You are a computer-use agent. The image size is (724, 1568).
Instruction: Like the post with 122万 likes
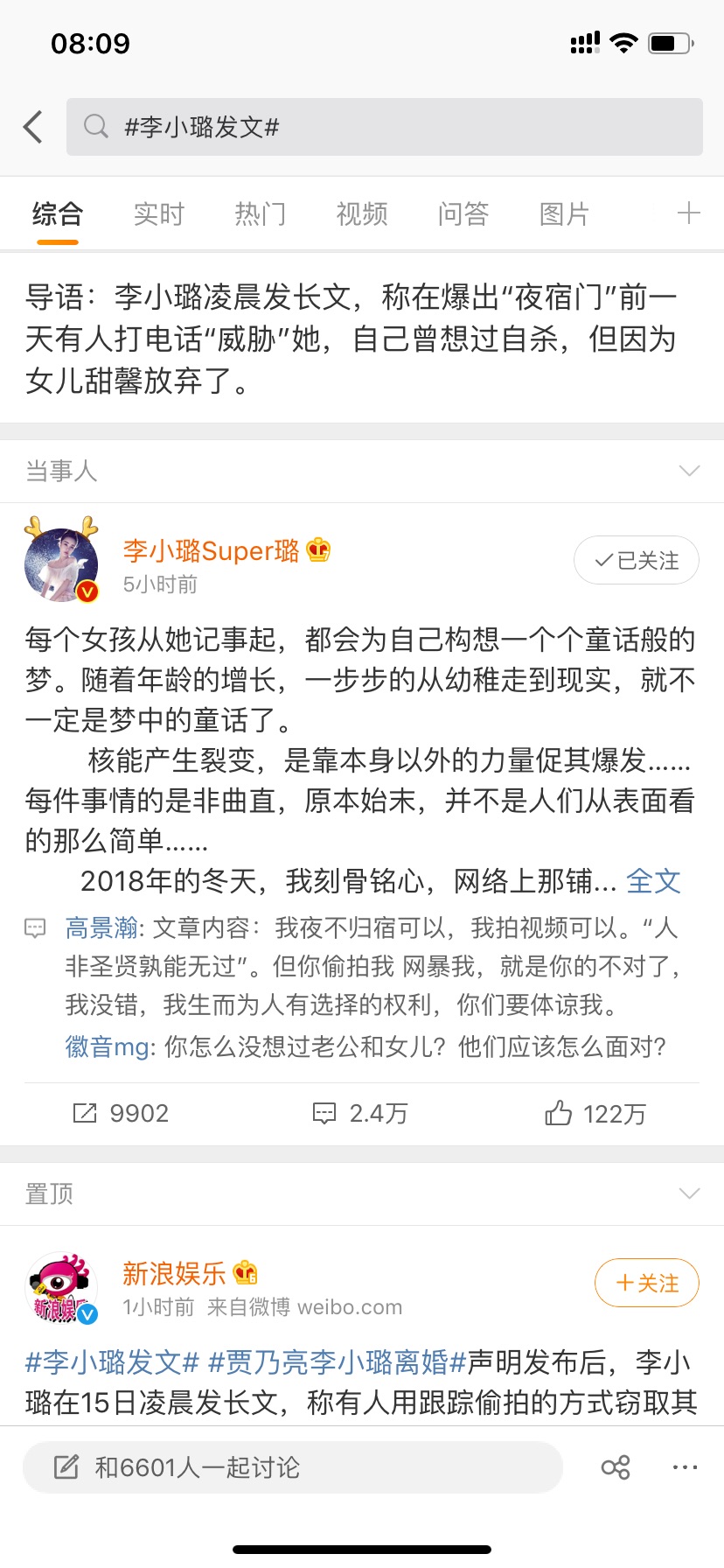595,1113
